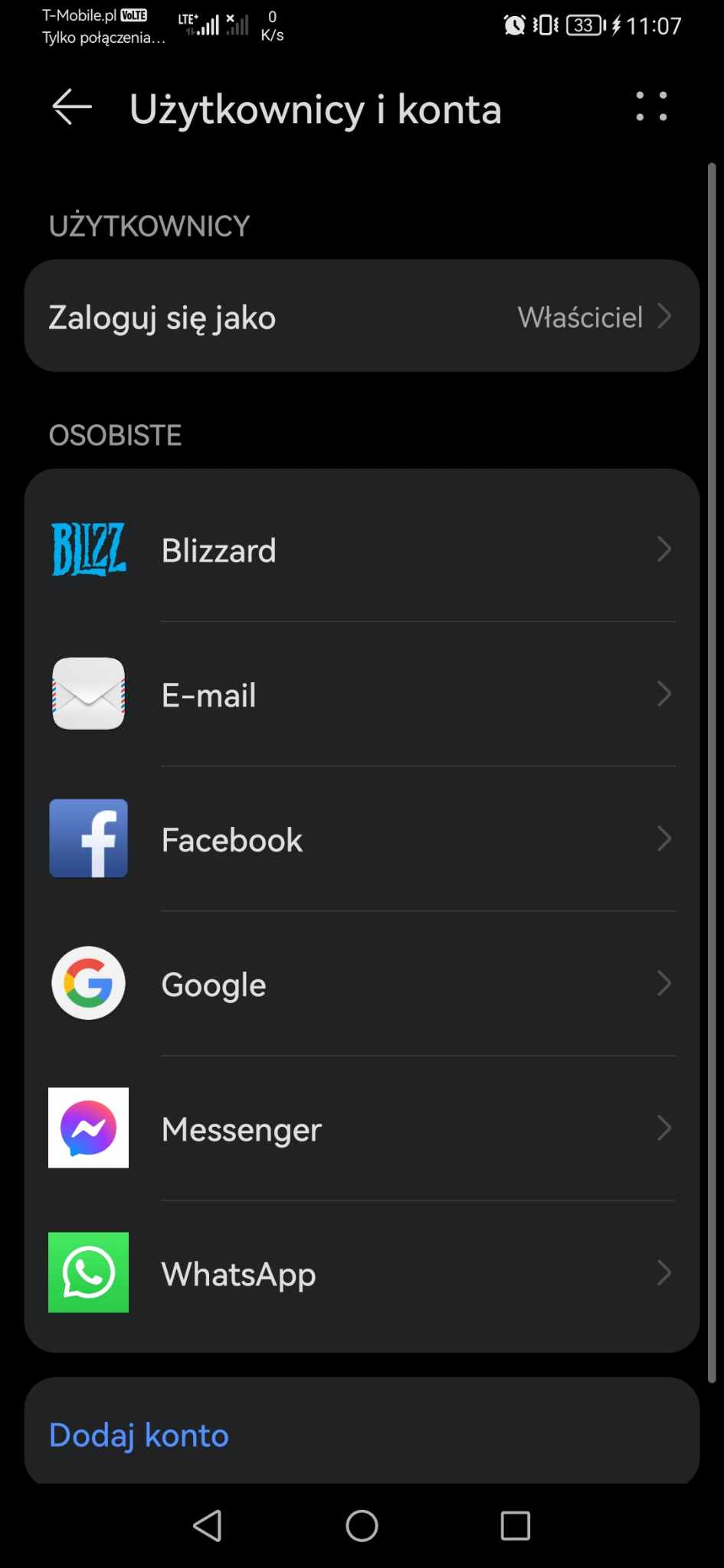Open the Google account entry

pos(362,984)
